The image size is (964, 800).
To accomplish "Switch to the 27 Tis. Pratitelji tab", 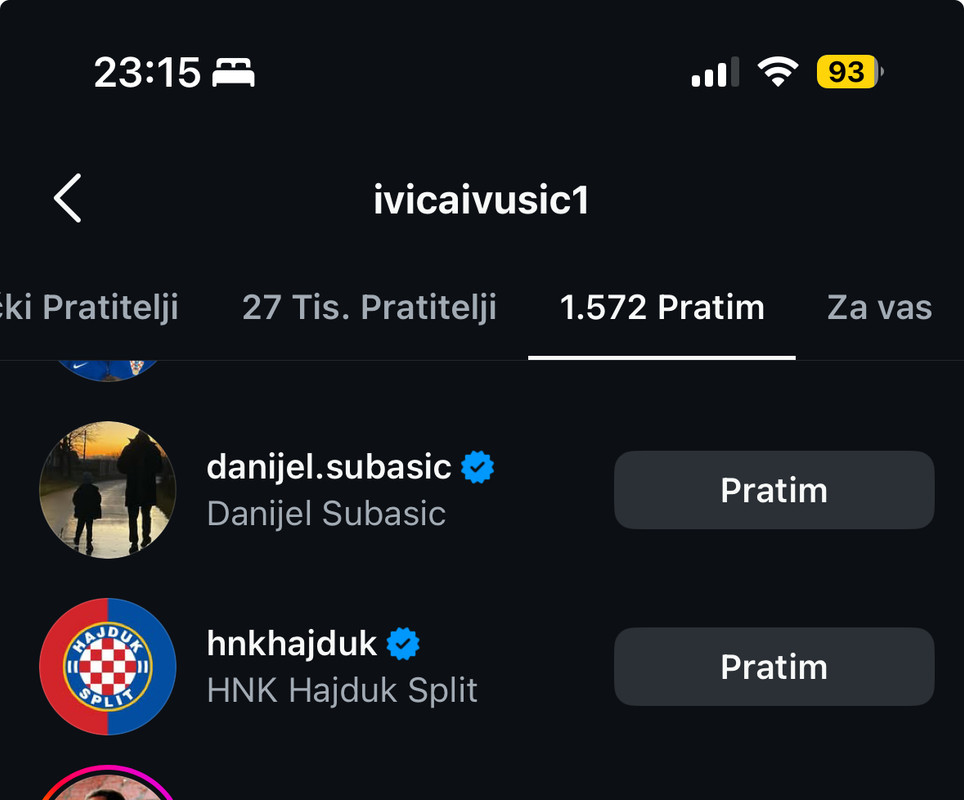I will coord(369,307).
